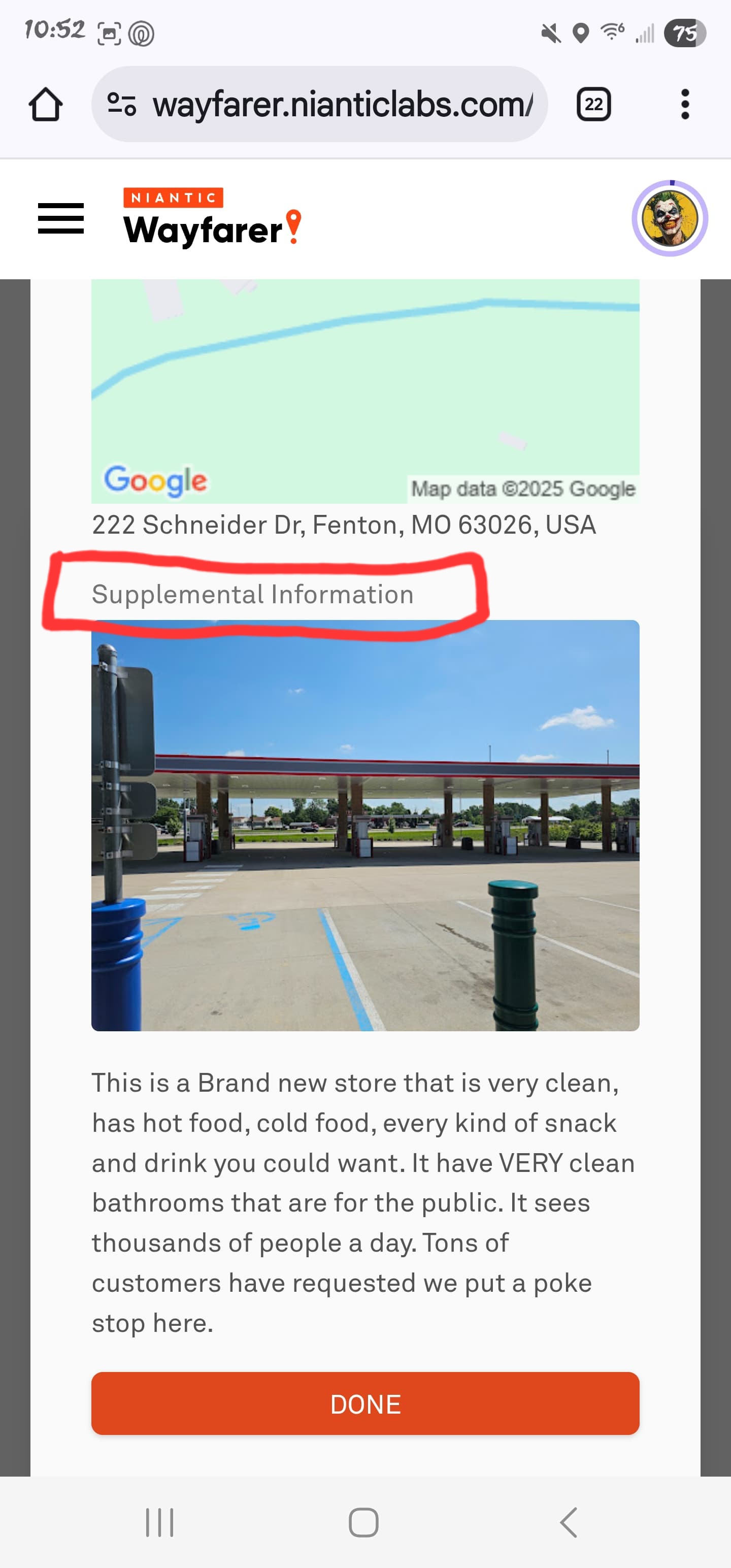Open the browser overflow menu

[685, 104]
